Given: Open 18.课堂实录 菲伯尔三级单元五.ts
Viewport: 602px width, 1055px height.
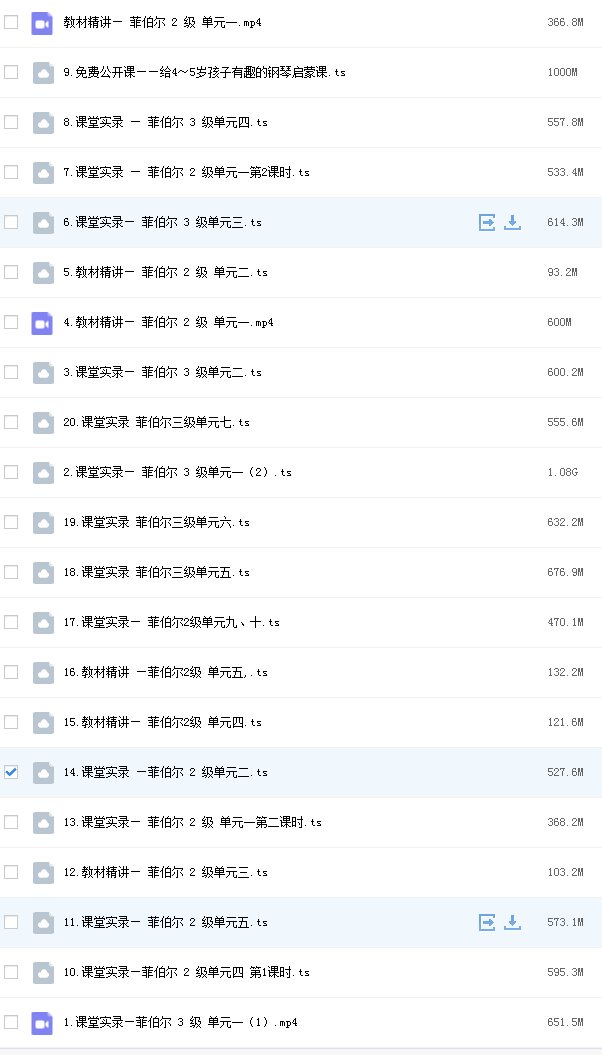Looking at the screenshot, I should [x=156, y=573].
